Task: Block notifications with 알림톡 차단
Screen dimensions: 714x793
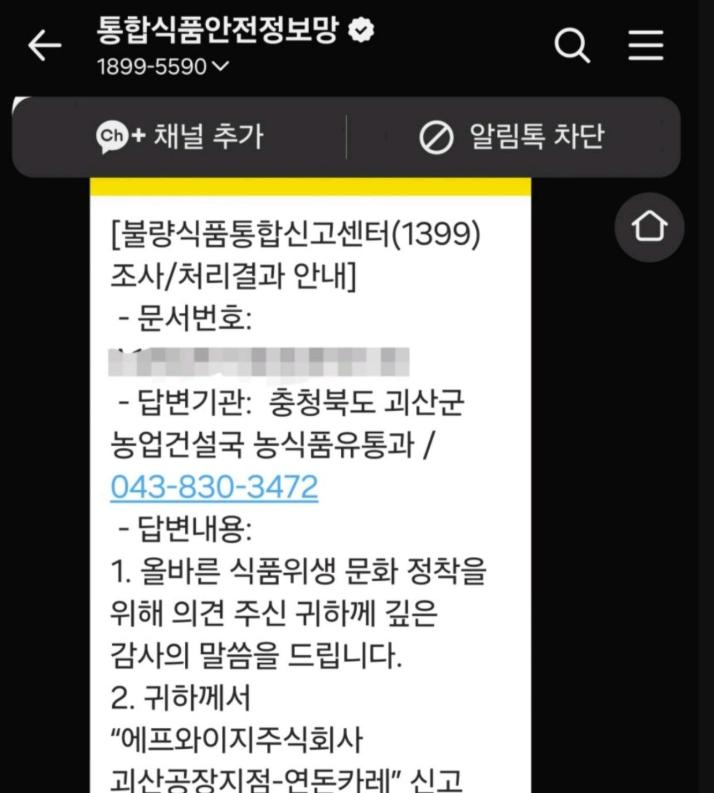Action: 512,137
